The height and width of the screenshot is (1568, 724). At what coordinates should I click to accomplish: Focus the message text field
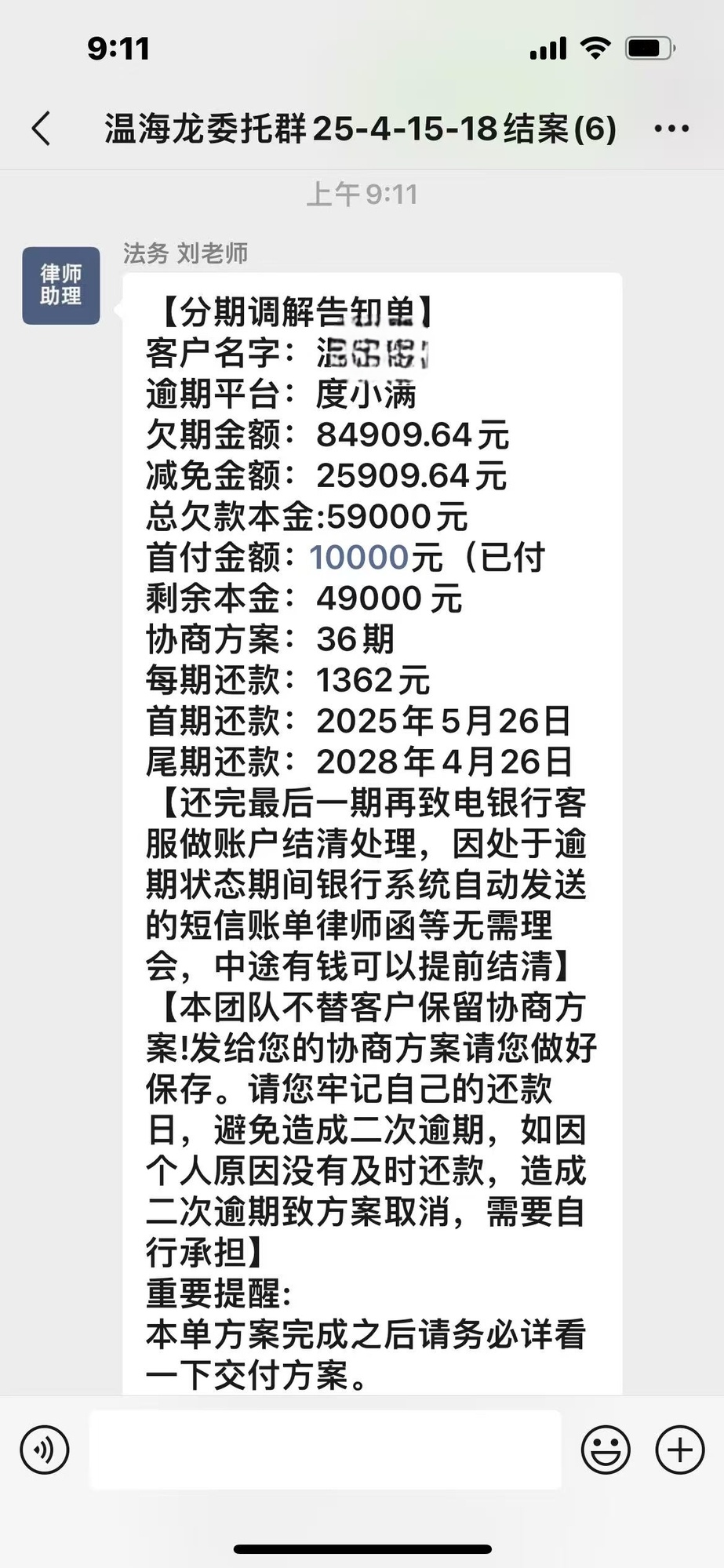click(326, 1450)
